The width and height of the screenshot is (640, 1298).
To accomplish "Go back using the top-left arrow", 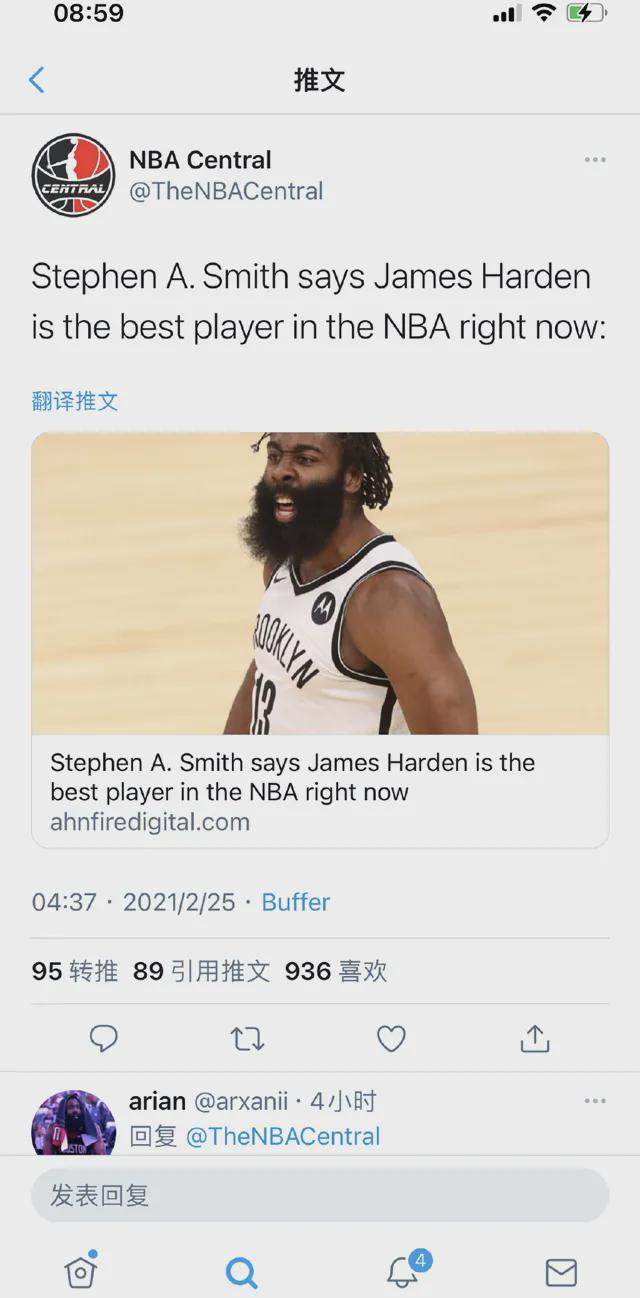I will click(37, 80).
